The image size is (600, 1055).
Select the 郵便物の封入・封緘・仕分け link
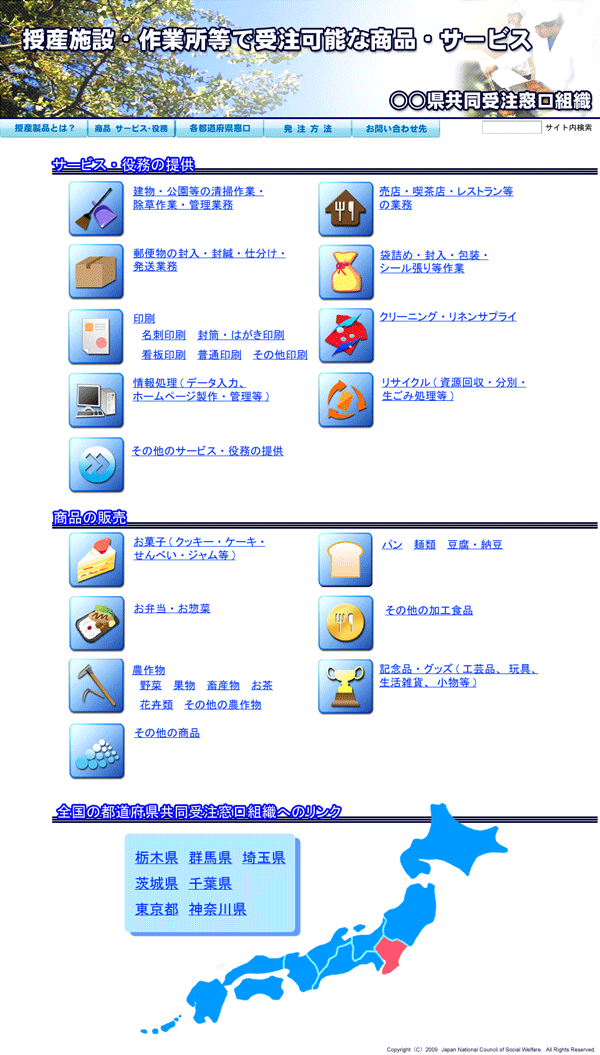209,254
